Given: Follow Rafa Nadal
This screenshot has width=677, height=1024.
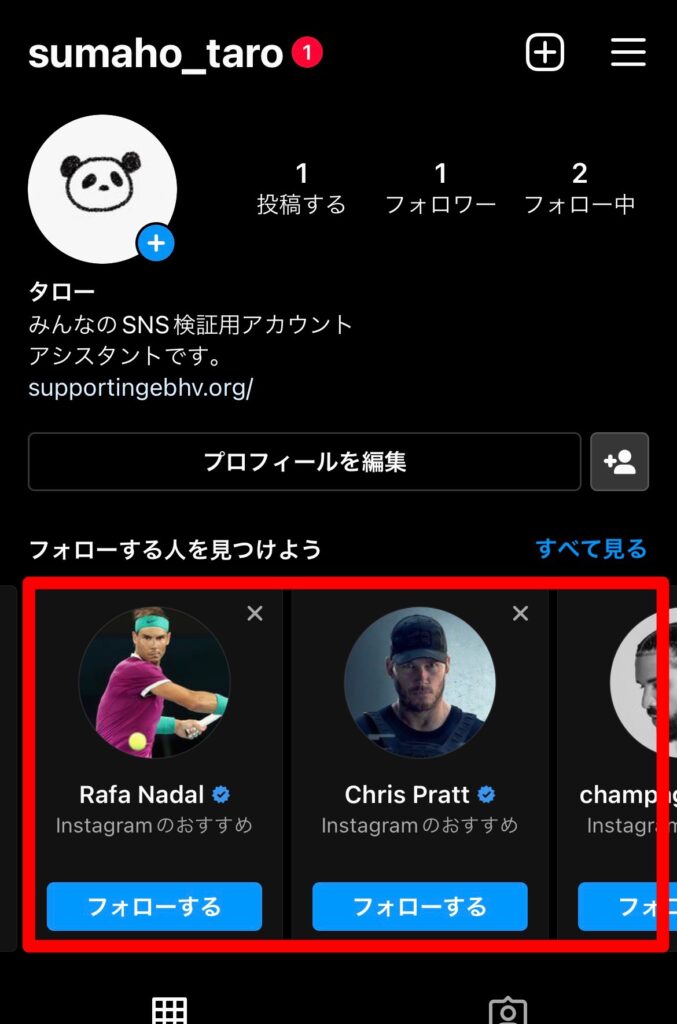Looking at the screenshot, I should (x=154, y=907).
